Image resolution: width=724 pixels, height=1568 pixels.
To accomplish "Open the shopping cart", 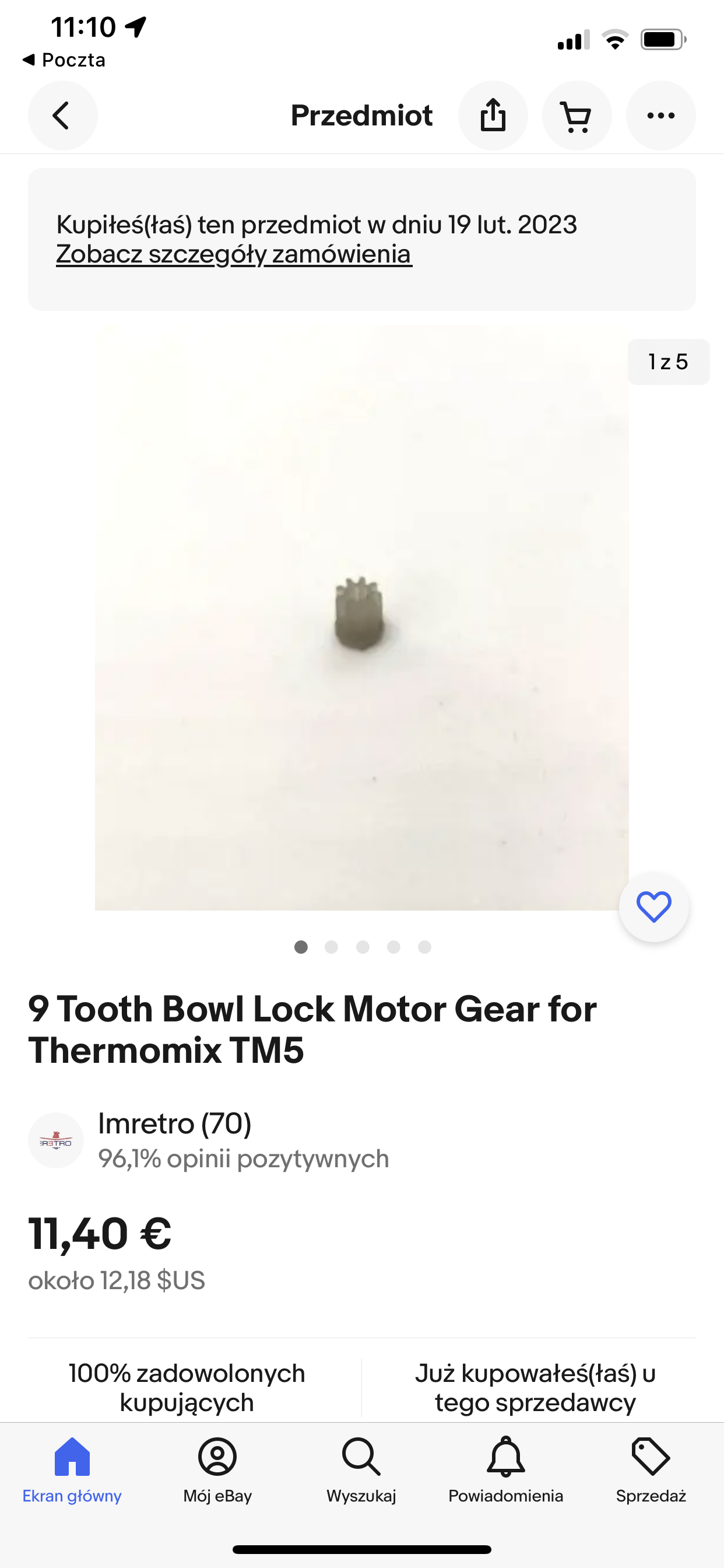I will [x=576, y=116].
